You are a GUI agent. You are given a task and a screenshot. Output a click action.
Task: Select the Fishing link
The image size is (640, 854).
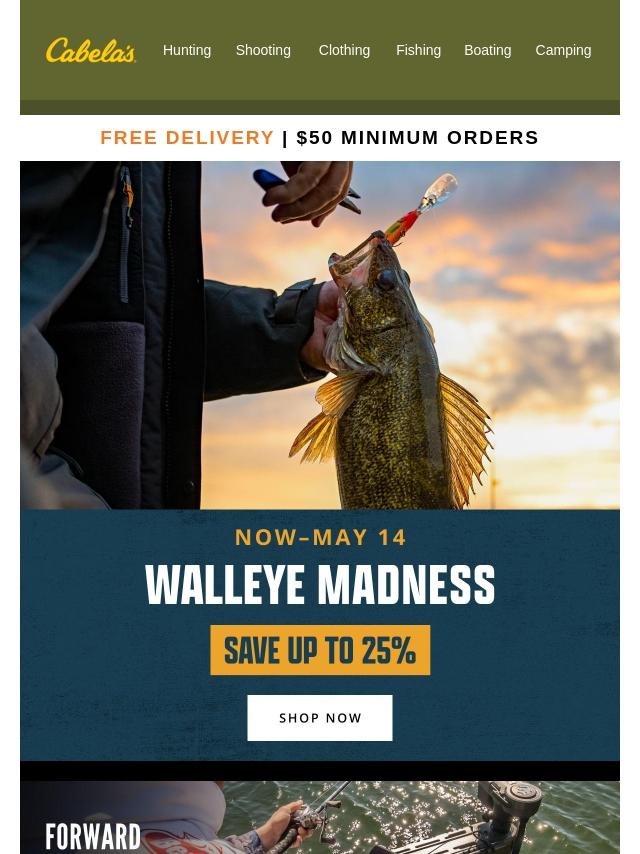coord(418,50)
